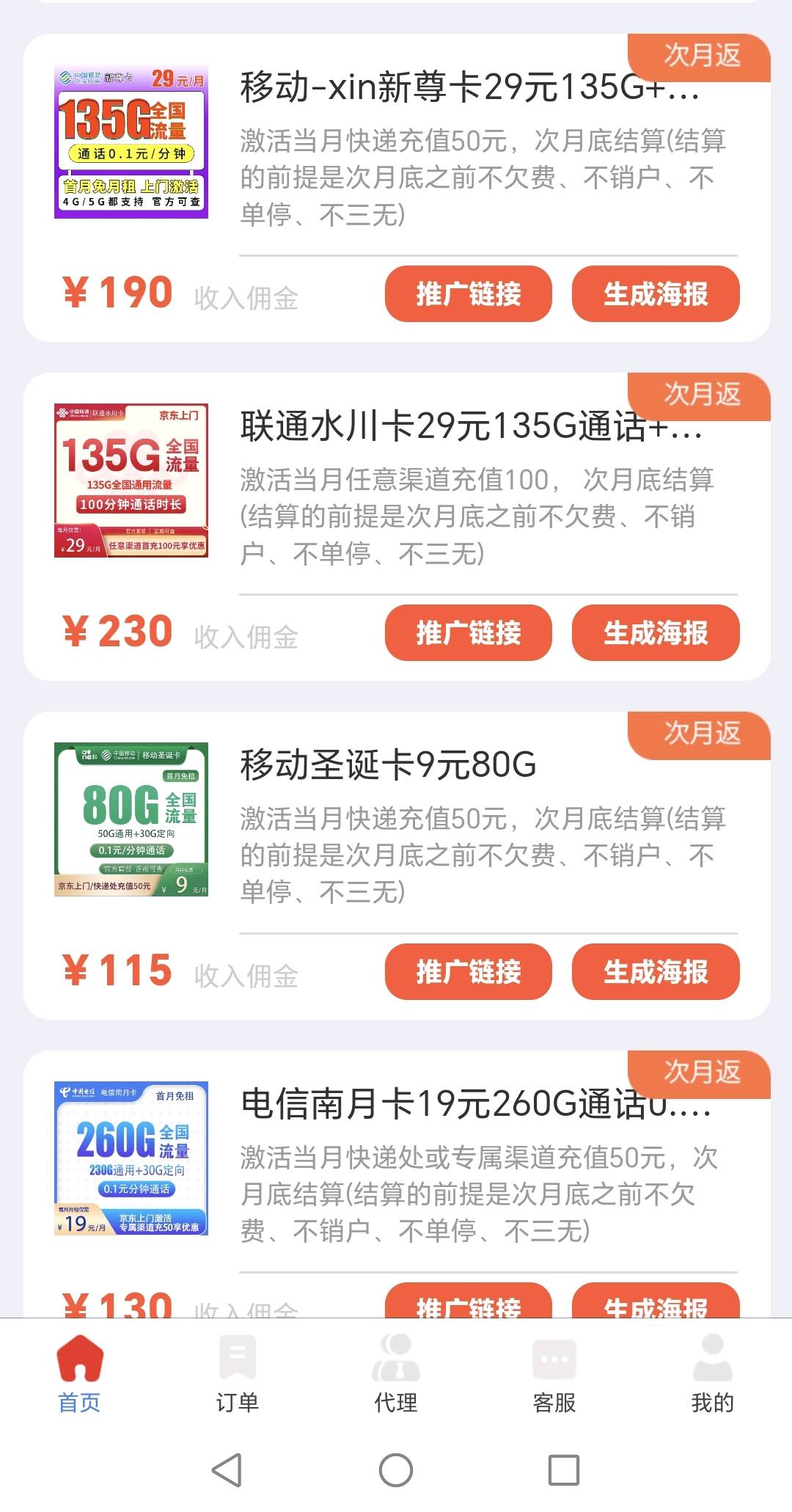Screen dimensions: 792x1512
Task: Generate poster for 移动-xin新尊卡
Action: pos(655,294)
